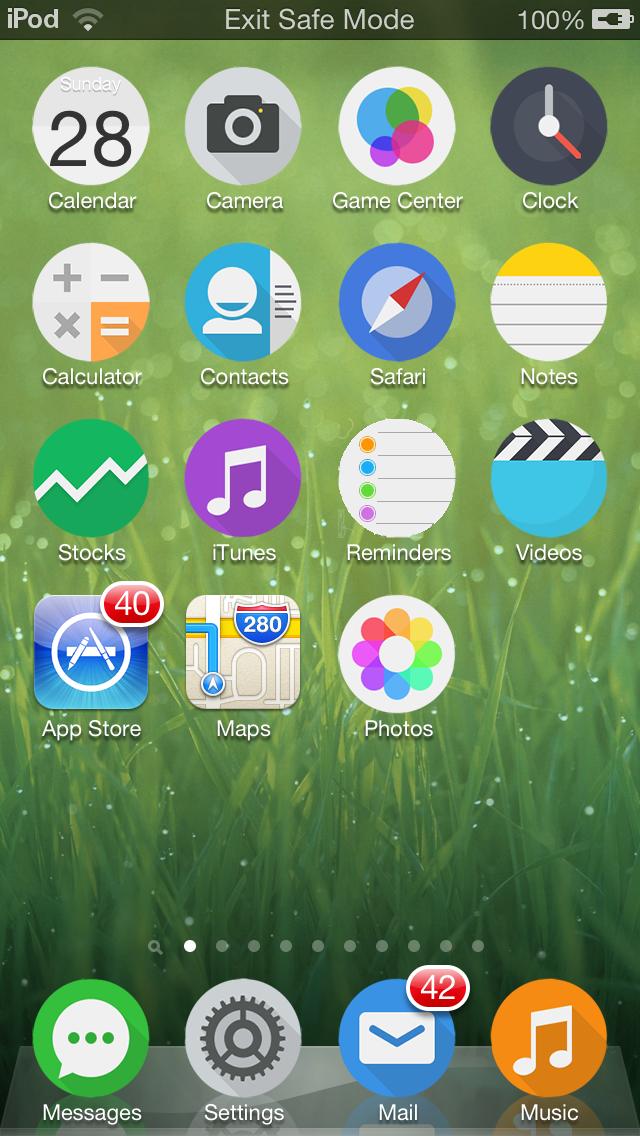Open the Stocks app
The image size is (640, 1136).
pyautogui.click(x=91, y=479)
